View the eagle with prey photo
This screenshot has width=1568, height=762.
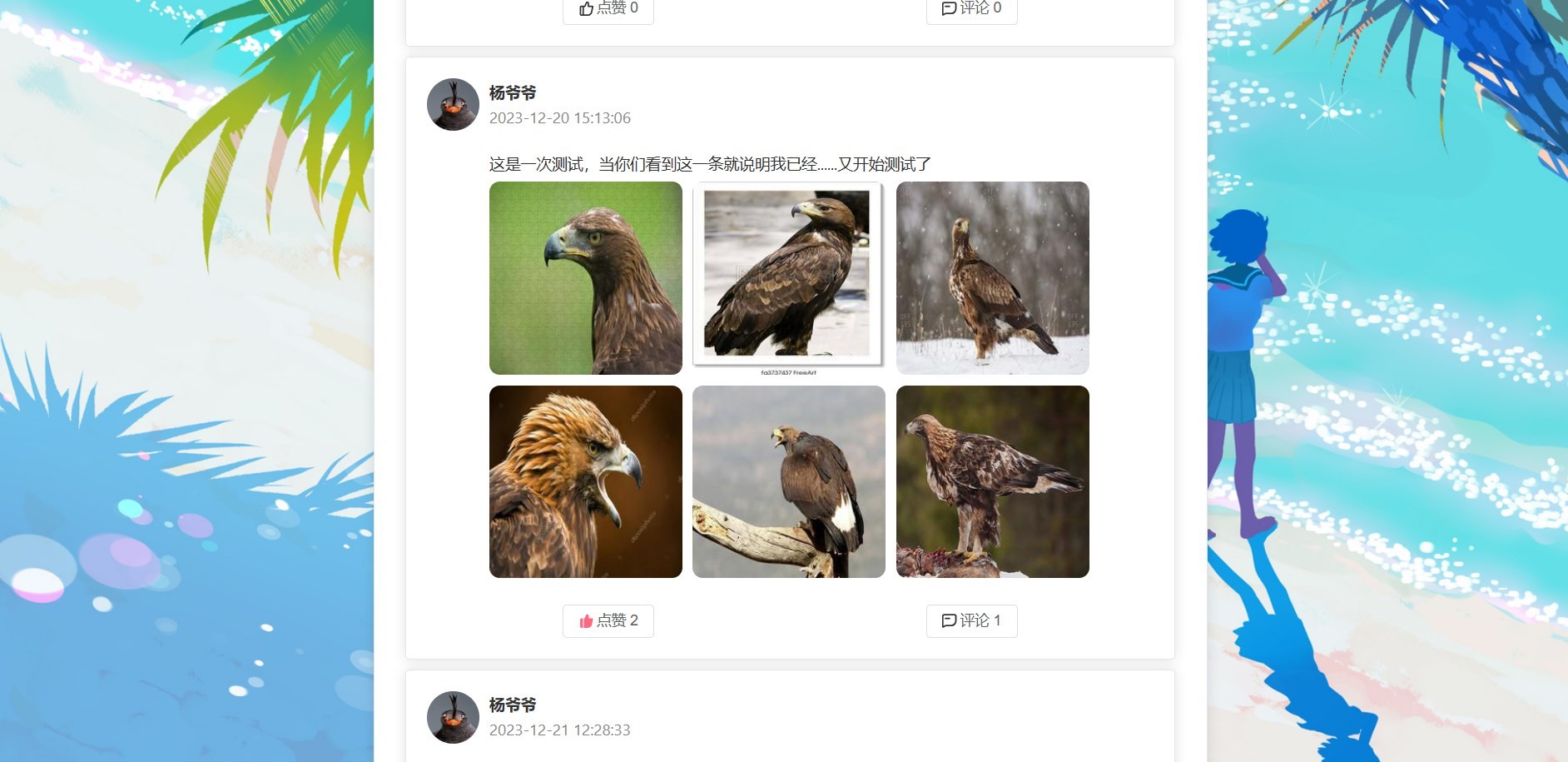[x=992, y=481]
